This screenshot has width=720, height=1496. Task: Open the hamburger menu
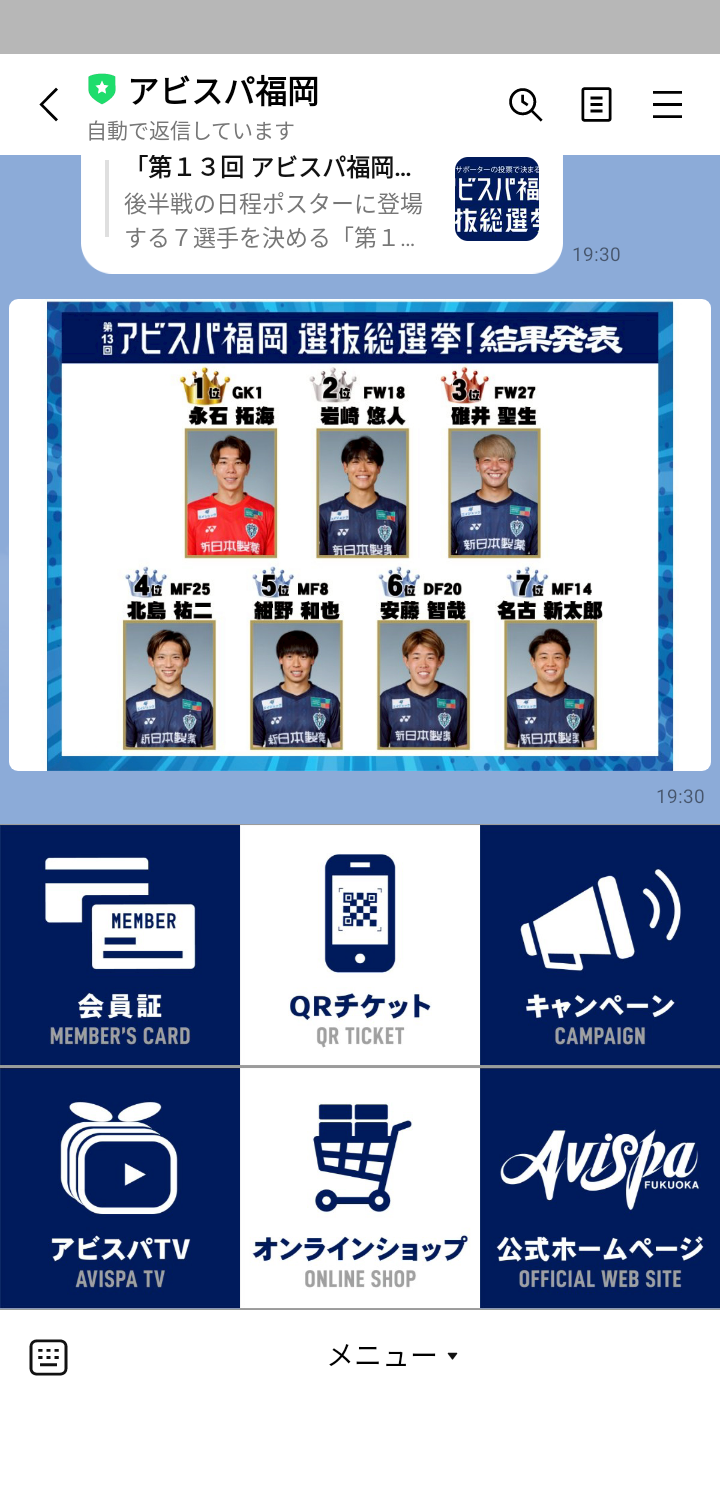click(x=667, y=104)
